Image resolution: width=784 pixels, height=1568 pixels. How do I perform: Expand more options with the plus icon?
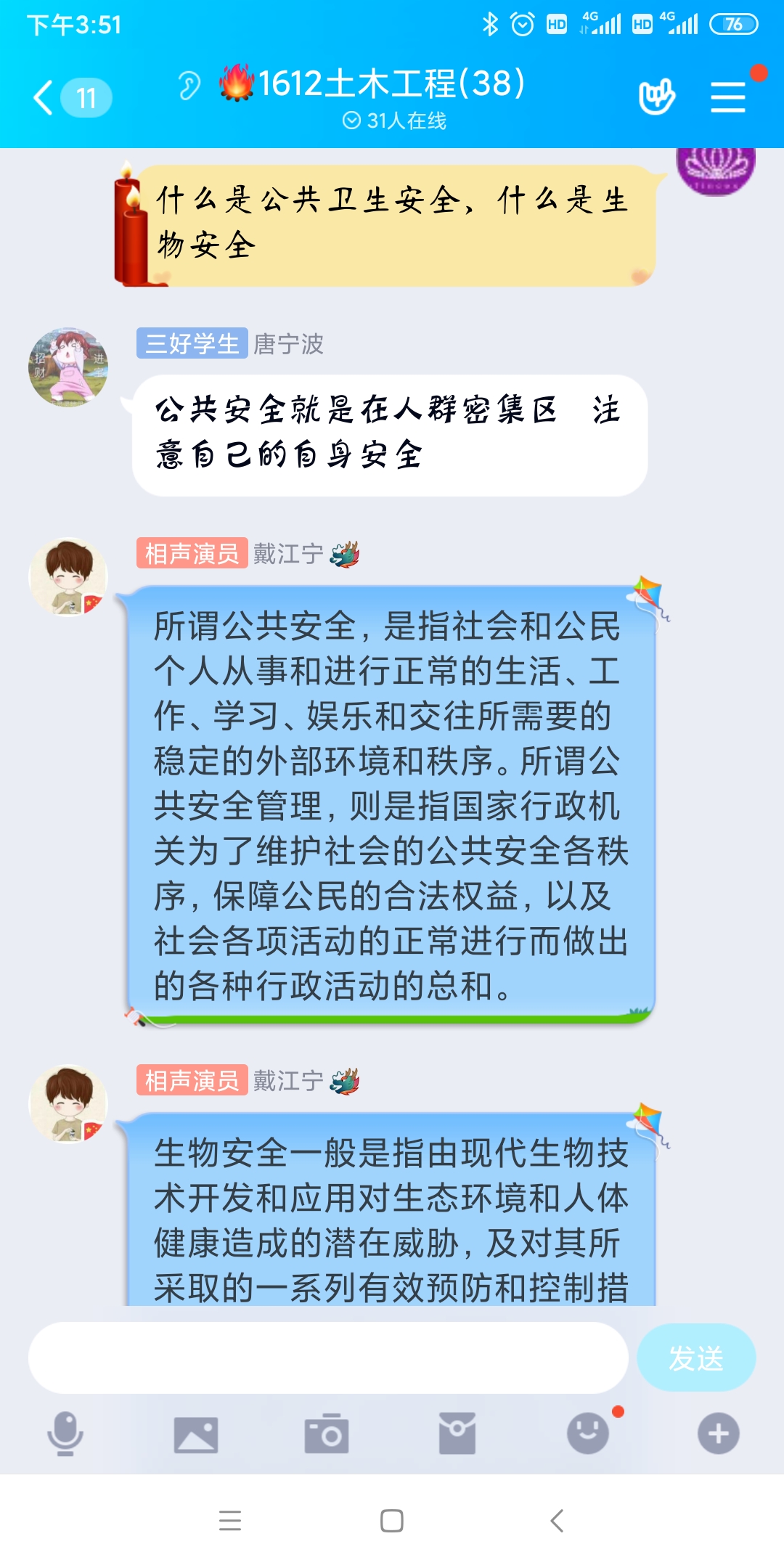[719, 1434]
